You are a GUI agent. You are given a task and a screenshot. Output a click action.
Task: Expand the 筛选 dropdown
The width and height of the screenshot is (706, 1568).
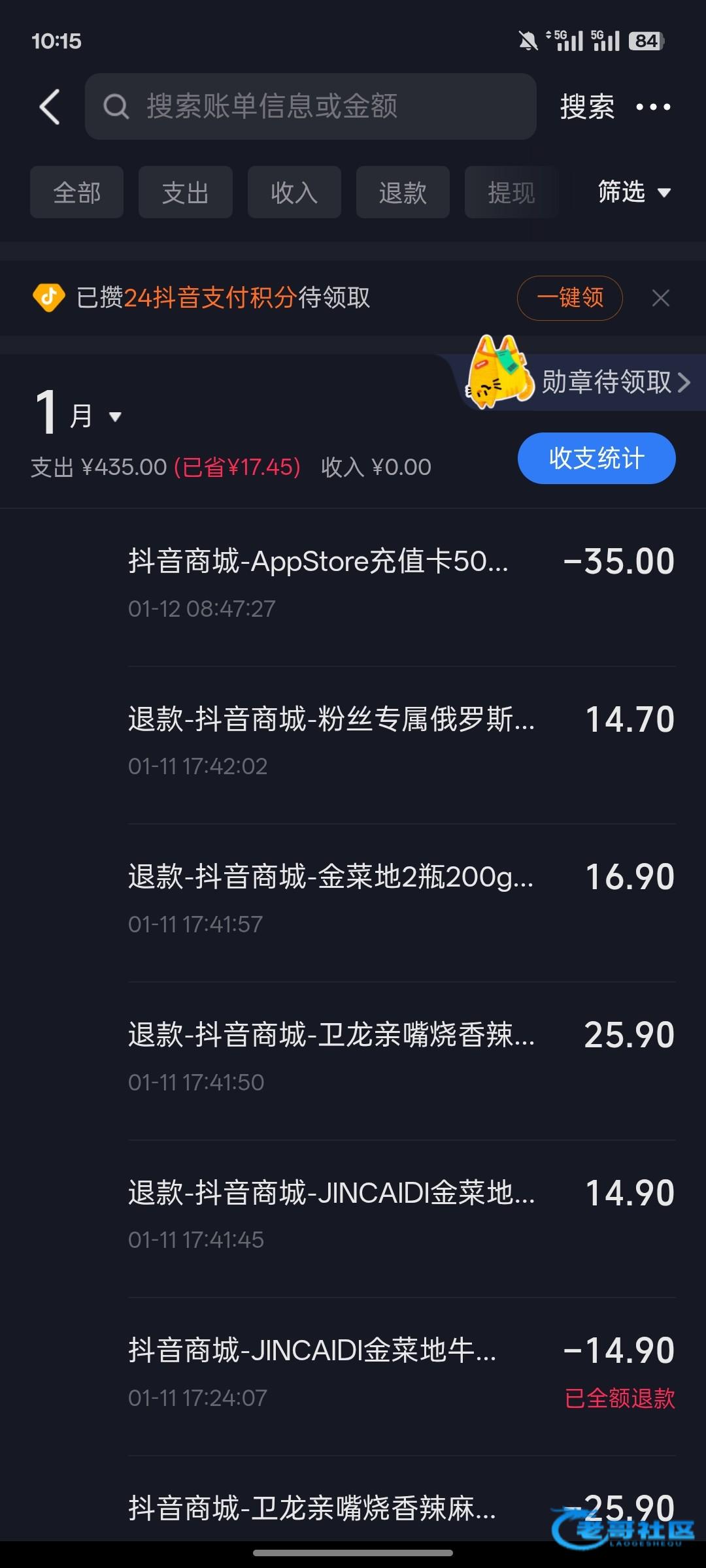coord(633,192)
